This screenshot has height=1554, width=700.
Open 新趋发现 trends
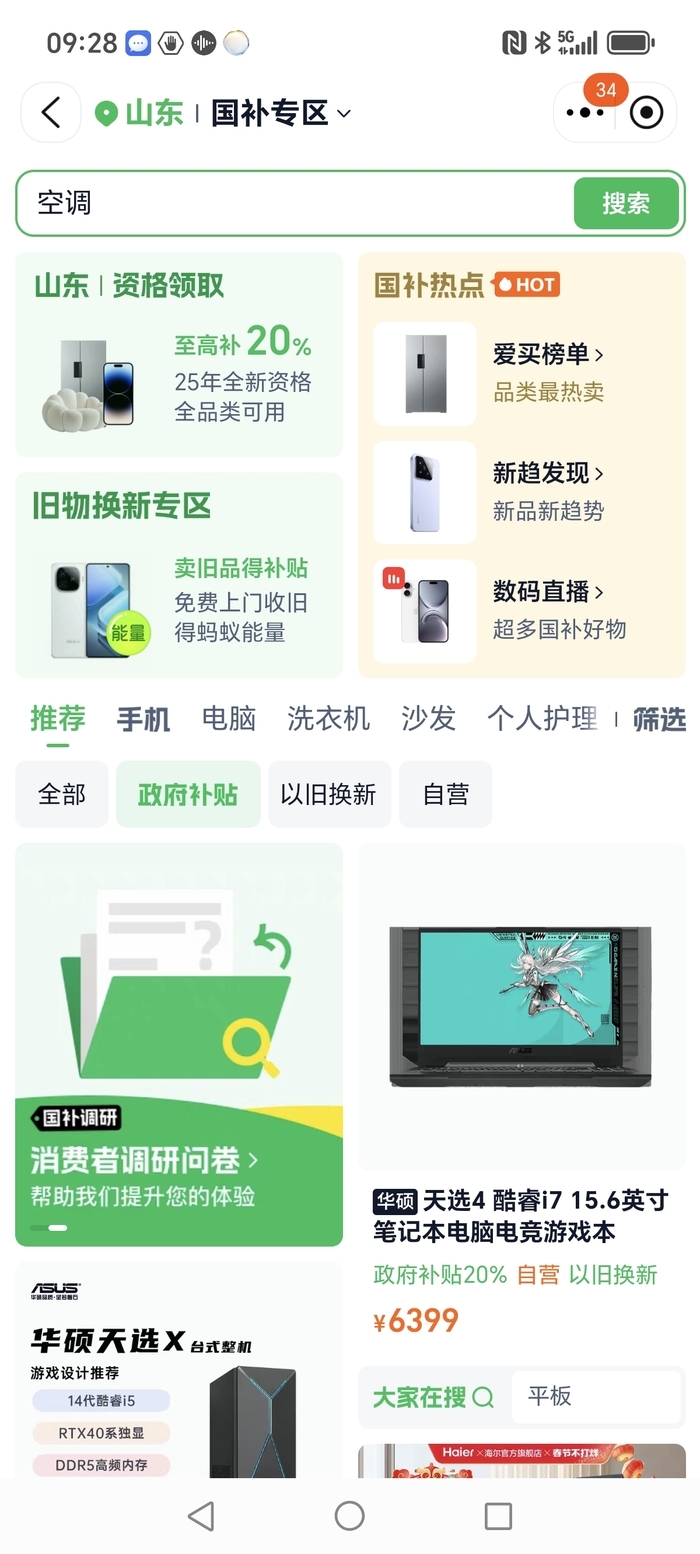[522, 492]
